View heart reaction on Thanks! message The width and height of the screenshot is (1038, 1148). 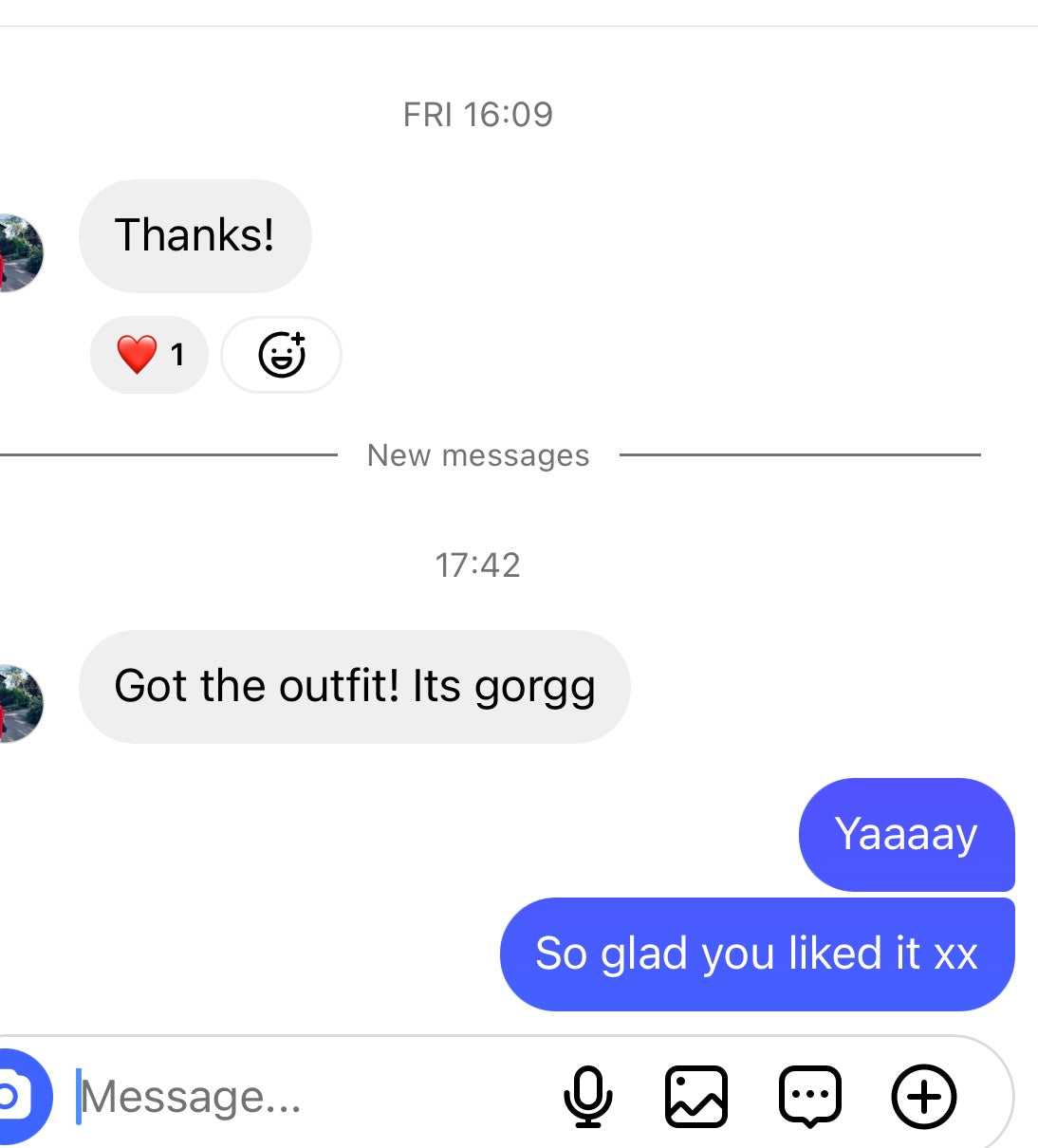pos(149,355)
